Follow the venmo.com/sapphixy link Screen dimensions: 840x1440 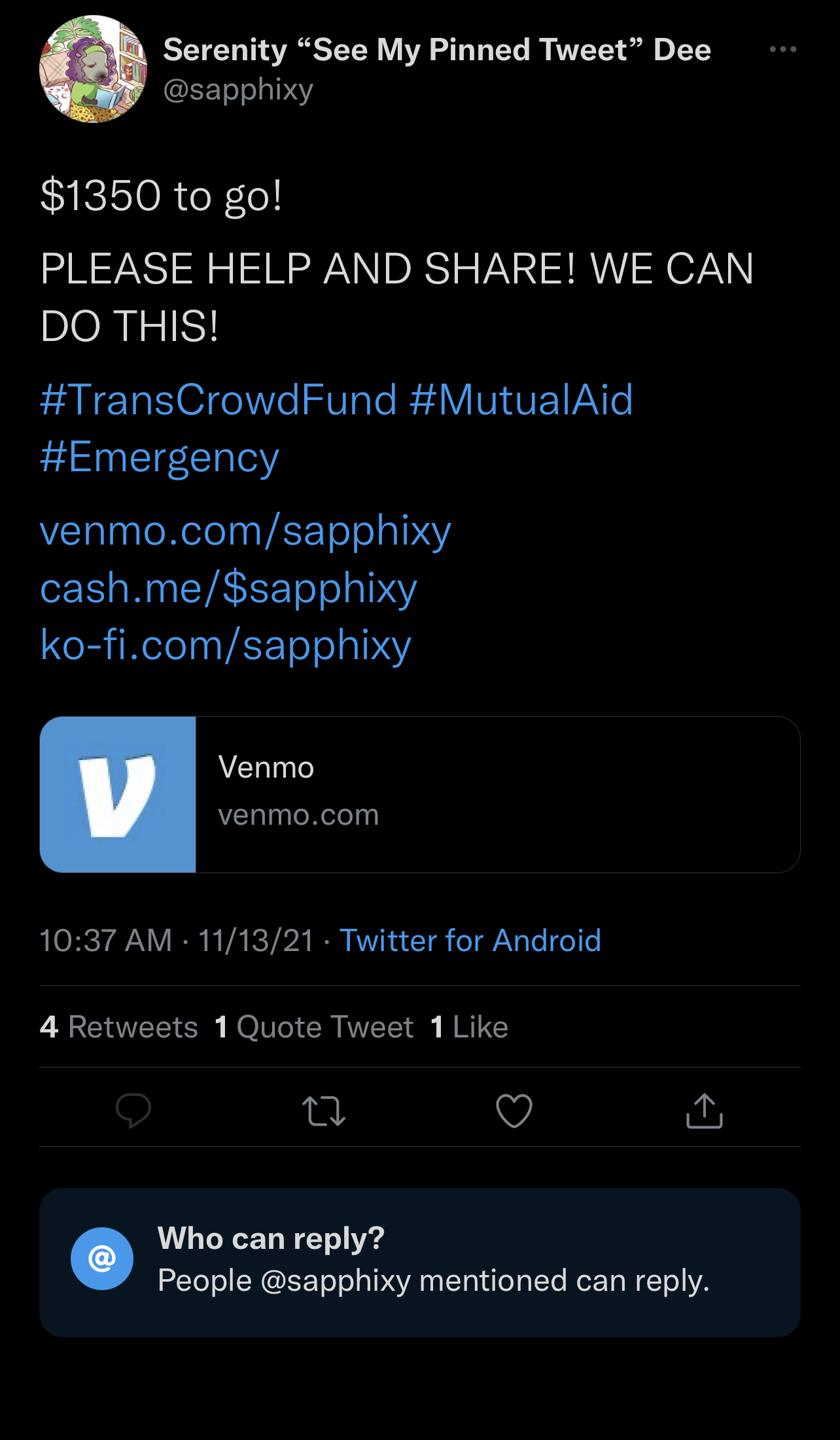[245, 530]
